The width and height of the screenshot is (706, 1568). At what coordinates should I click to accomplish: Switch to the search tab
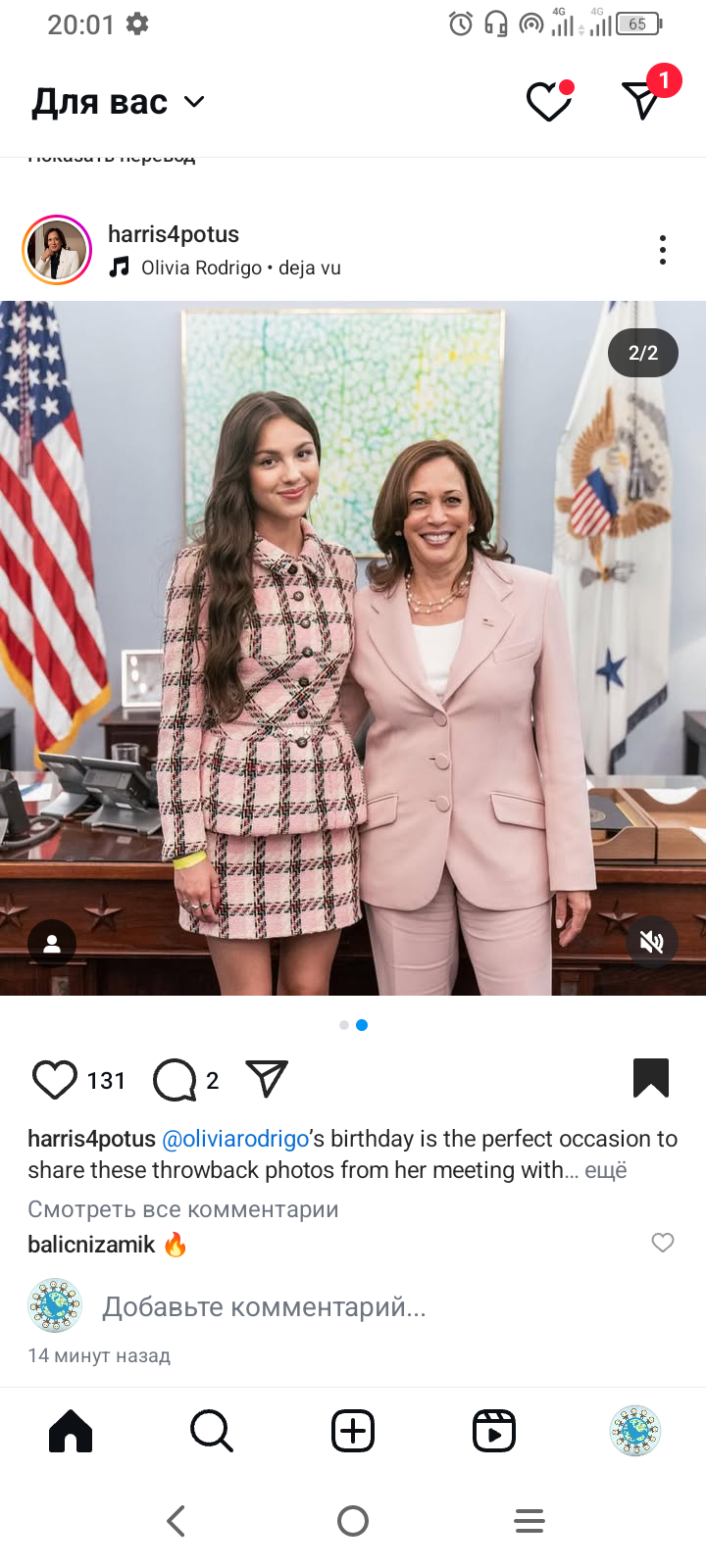click(x=212, y=1431)
